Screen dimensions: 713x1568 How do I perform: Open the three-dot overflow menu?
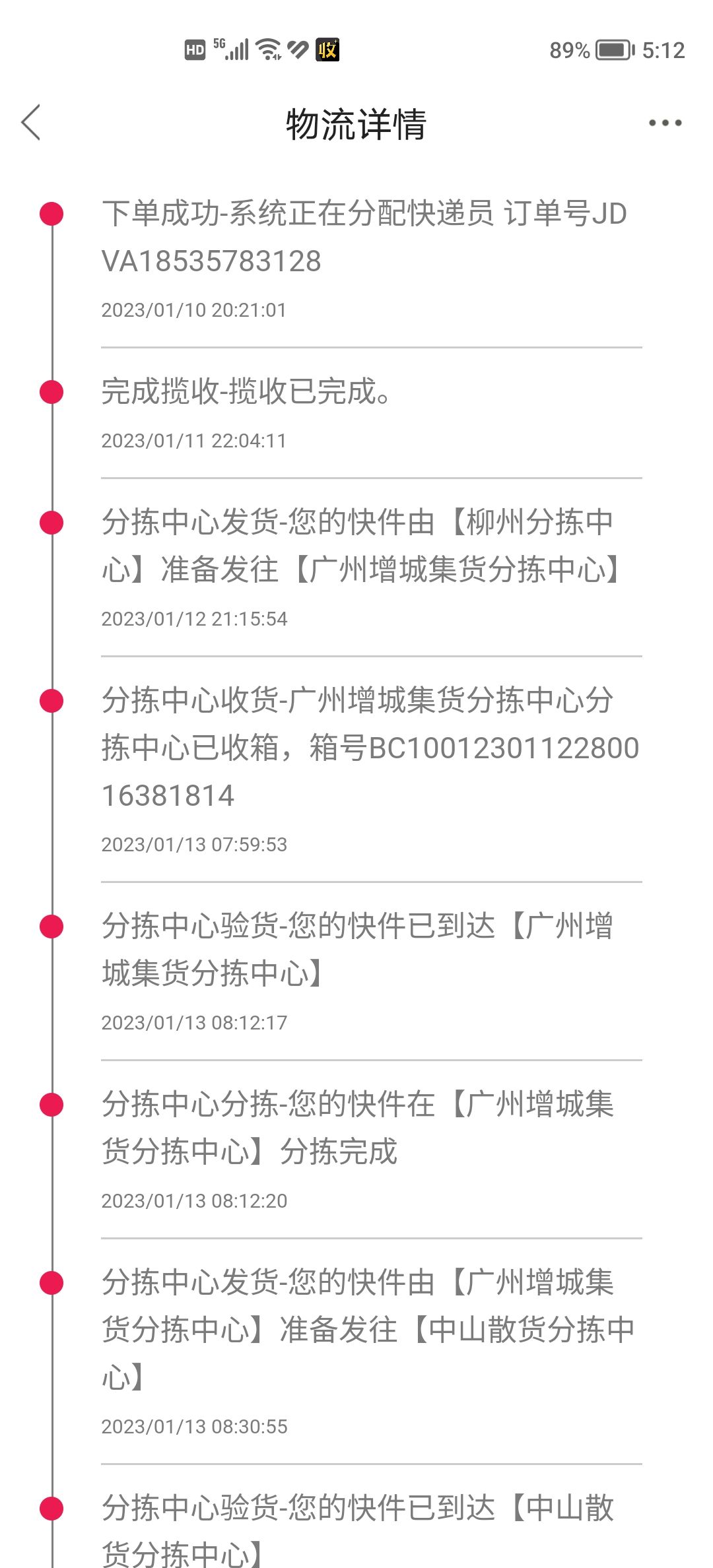click(665, 123)
